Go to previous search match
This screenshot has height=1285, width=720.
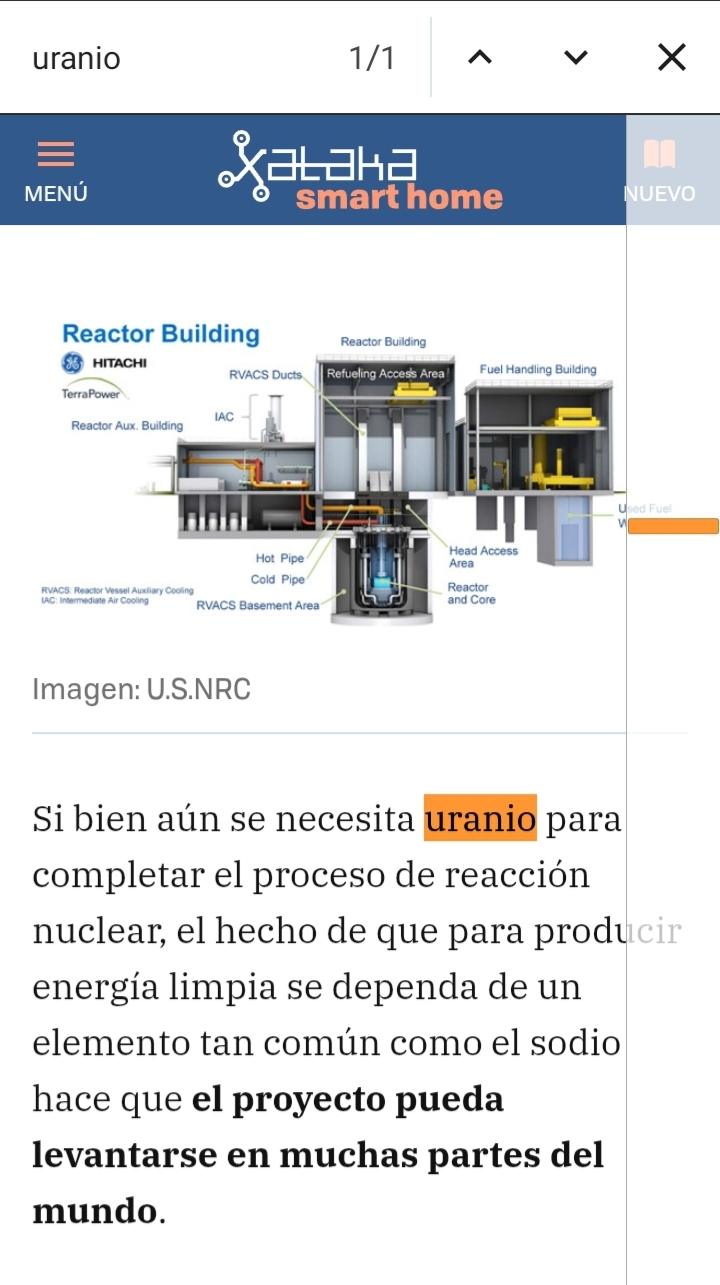point(480,58)
